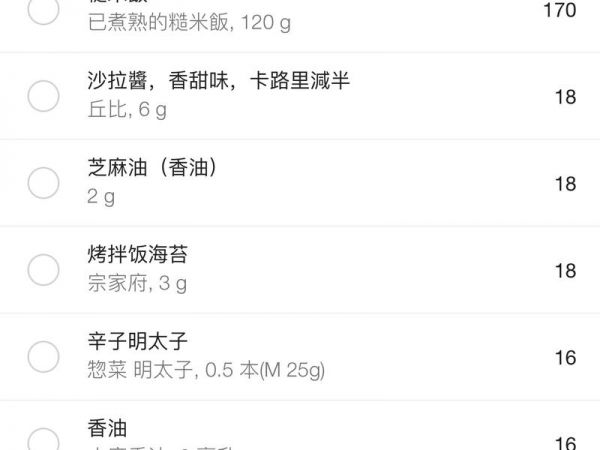Open the 辛子明太子 0.5 本 entry
The width and height of the screenshot is (600, 450).
click(300, 357)
